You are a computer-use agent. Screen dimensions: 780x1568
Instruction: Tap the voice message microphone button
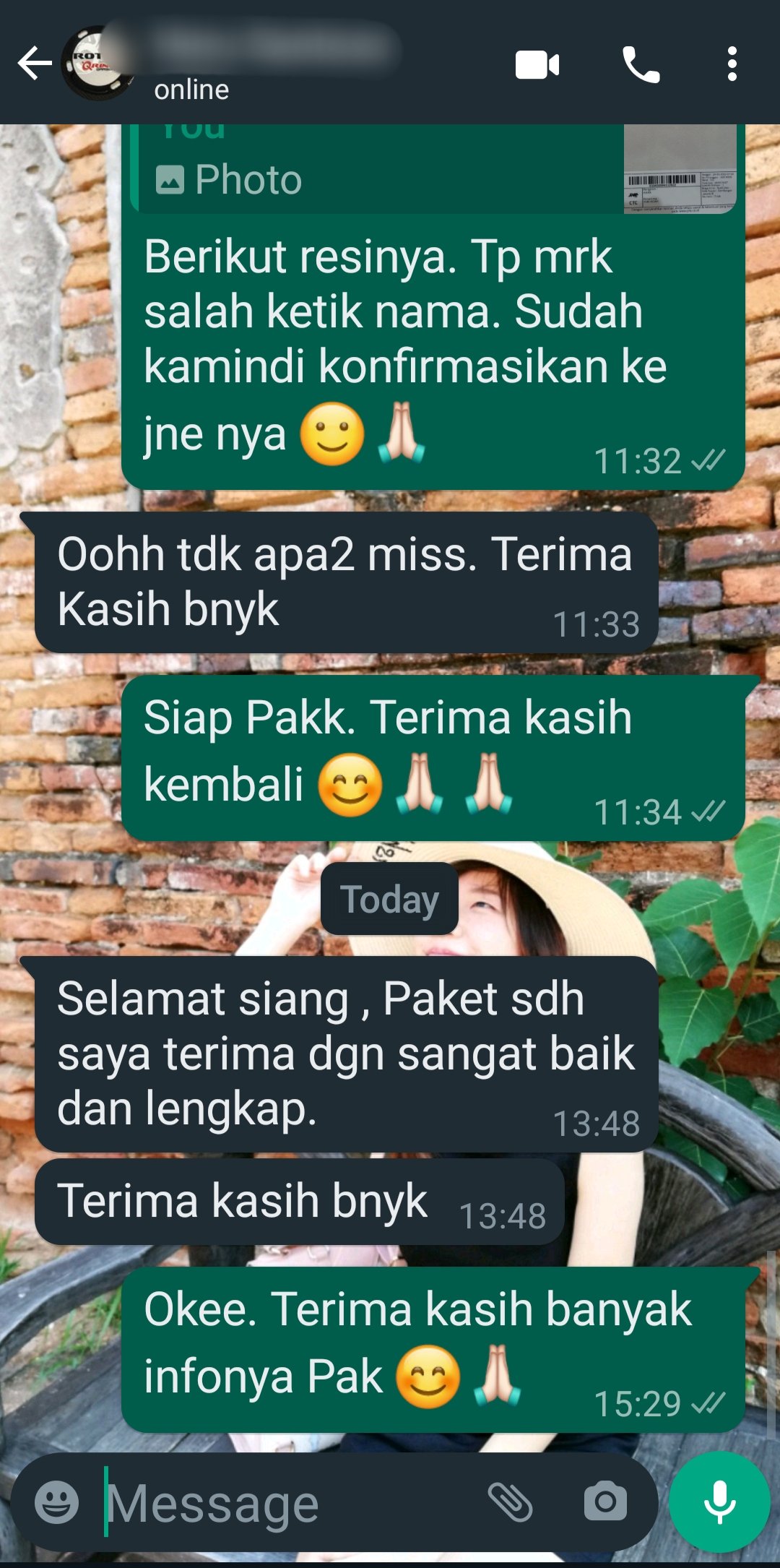point(719,1502)
